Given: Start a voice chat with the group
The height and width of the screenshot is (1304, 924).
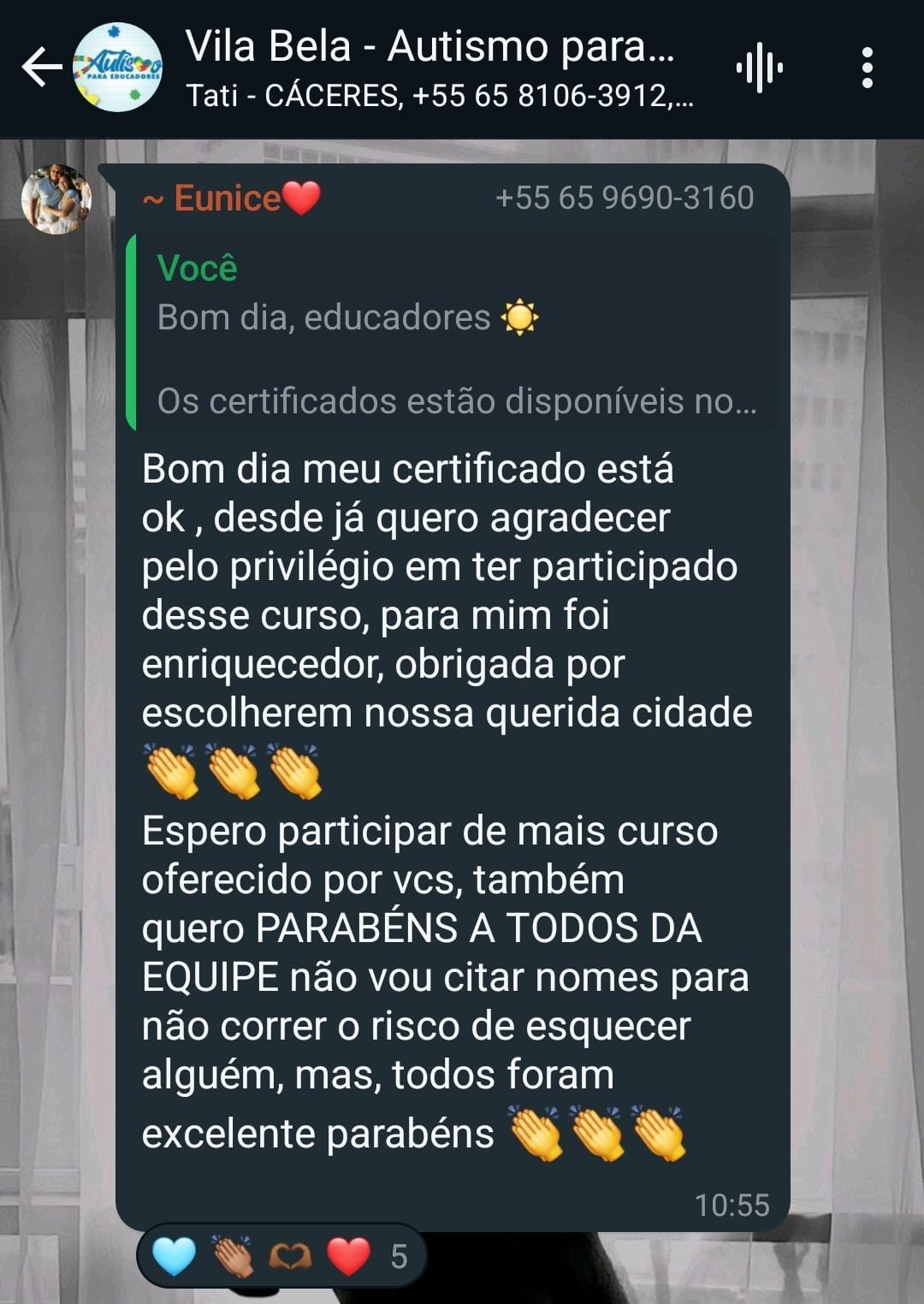Looking at the screenshot, I should tap(759, 68).
